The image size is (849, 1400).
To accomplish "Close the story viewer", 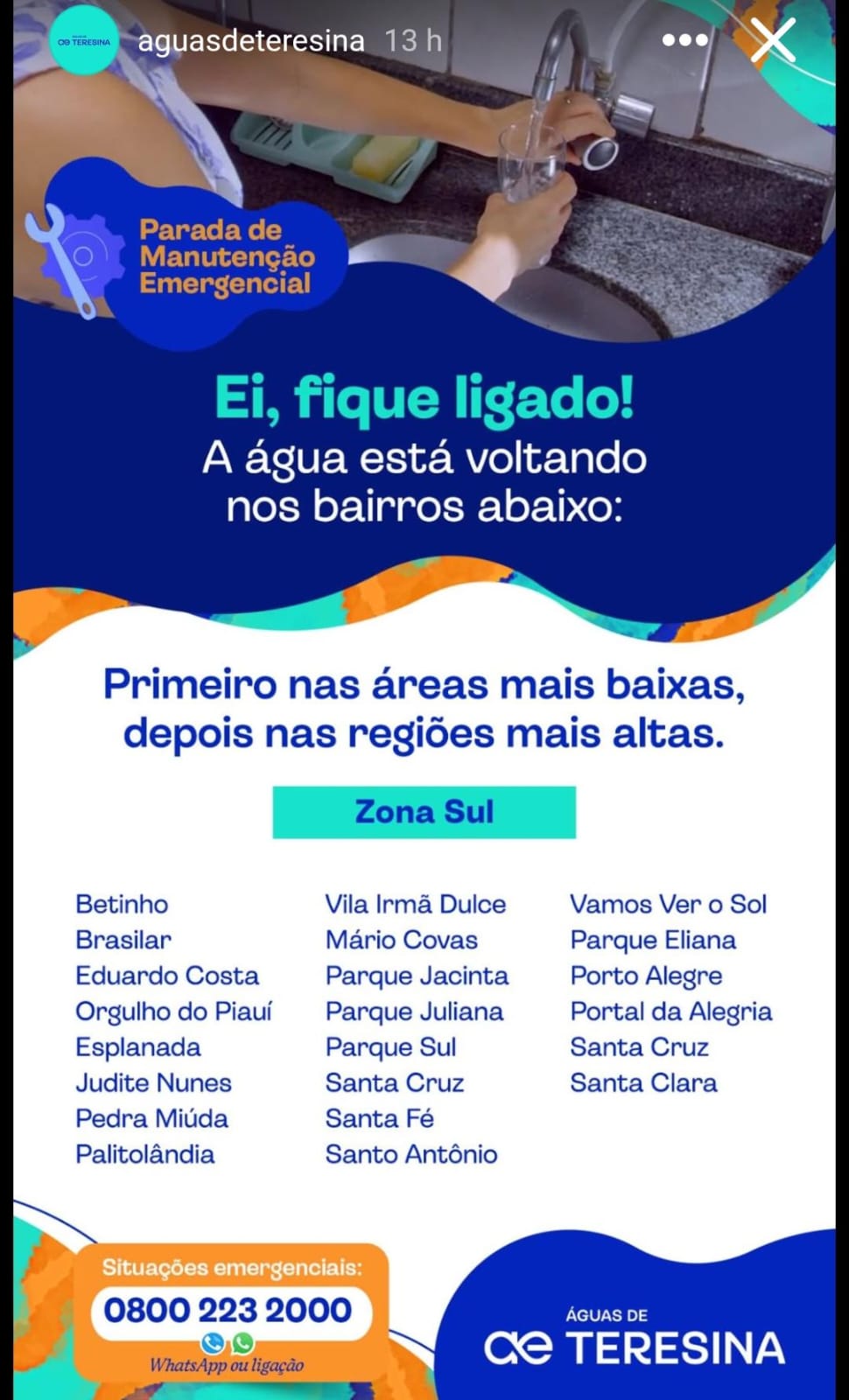I will (x=774, y=40).
